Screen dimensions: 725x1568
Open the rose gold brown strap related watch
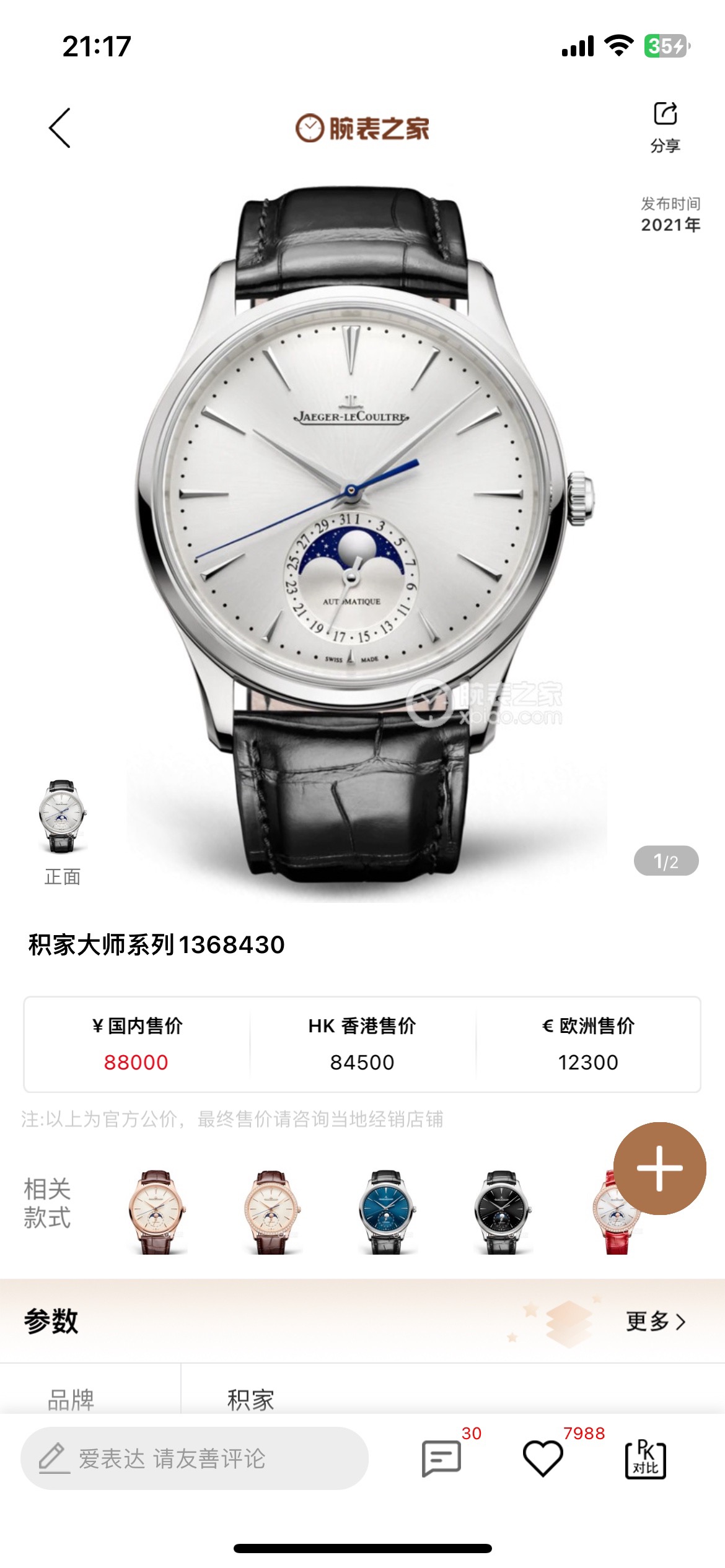coord(156,1211)
